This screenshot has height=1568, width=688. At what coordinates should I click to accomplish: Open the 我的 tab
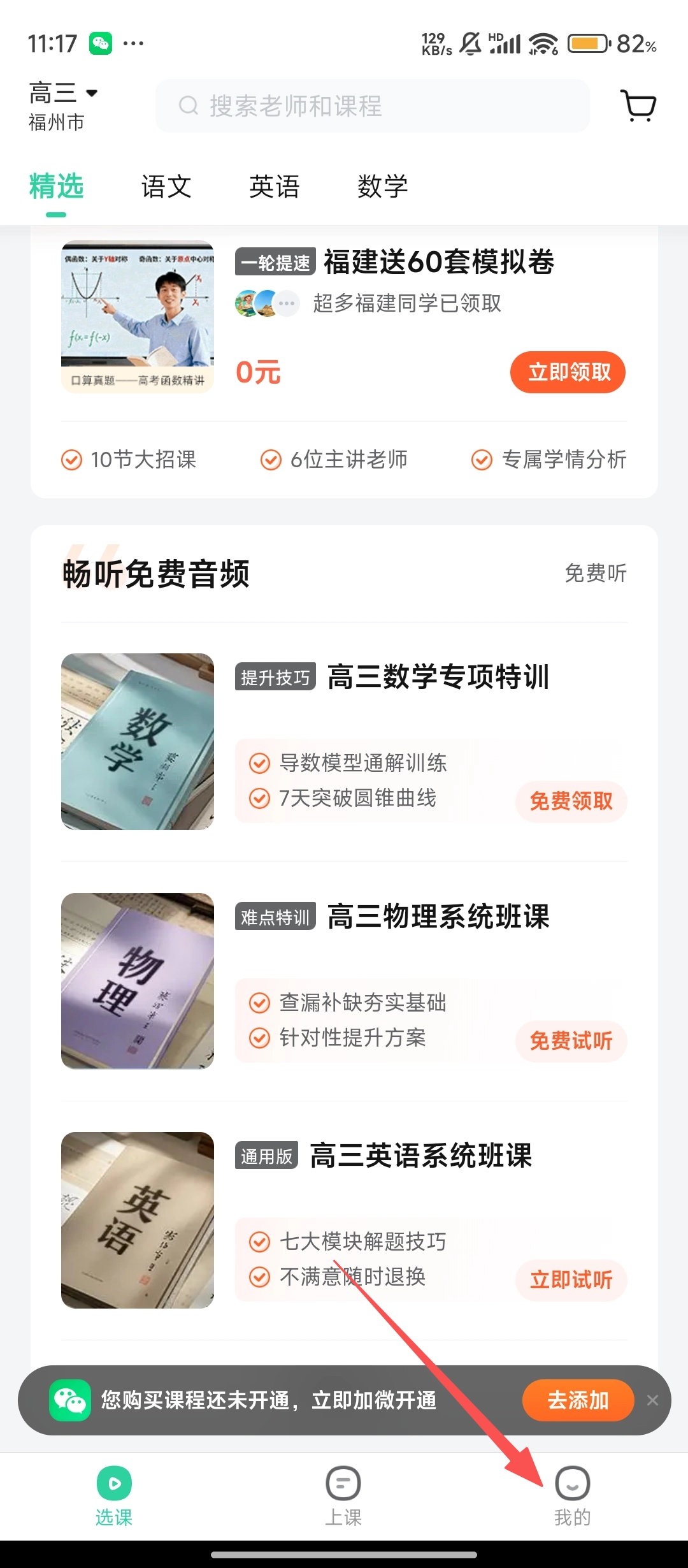tap(572, 1495)
